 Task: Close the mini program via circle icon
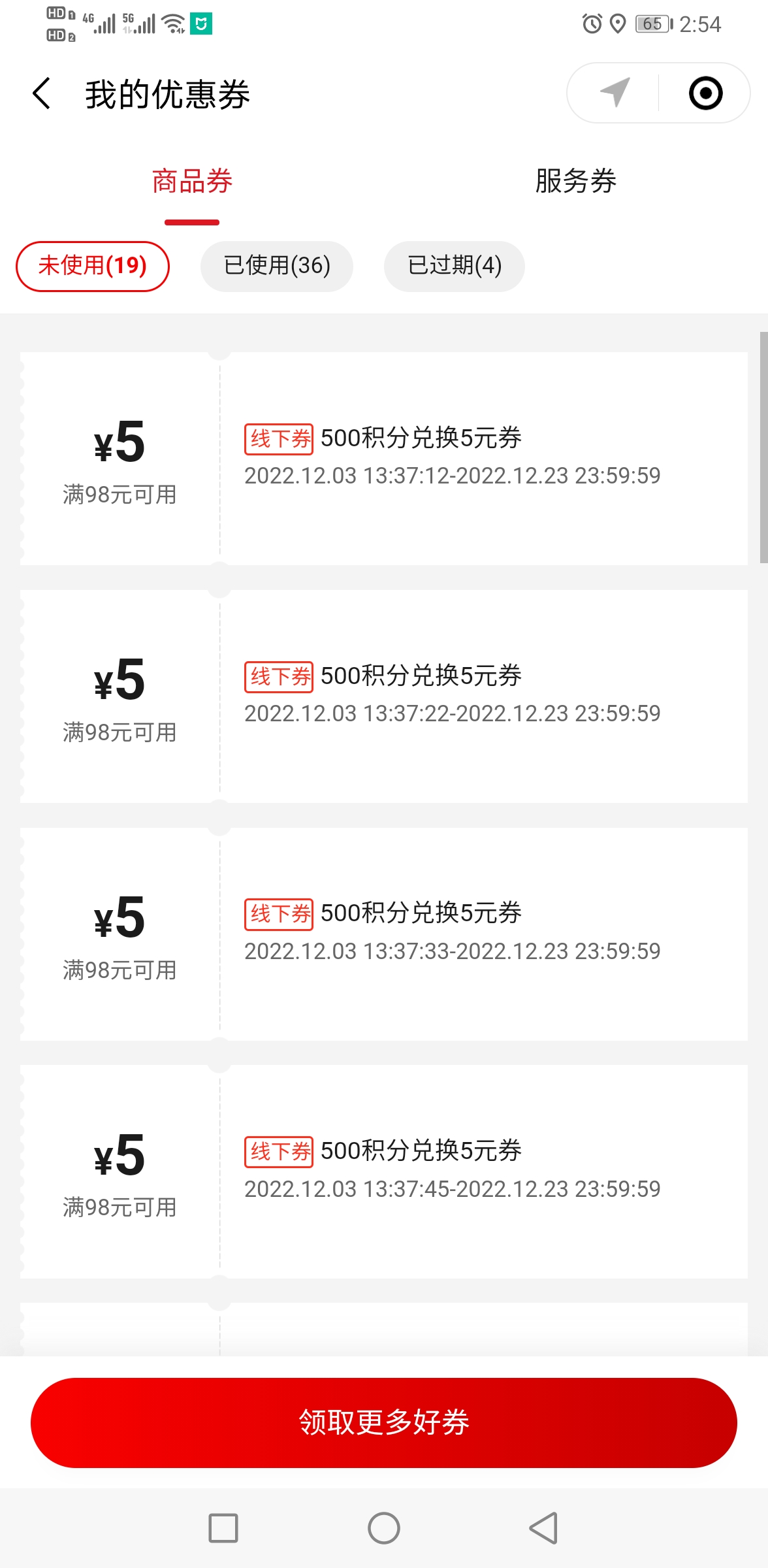pyautogui.click(x=705, y=93)
